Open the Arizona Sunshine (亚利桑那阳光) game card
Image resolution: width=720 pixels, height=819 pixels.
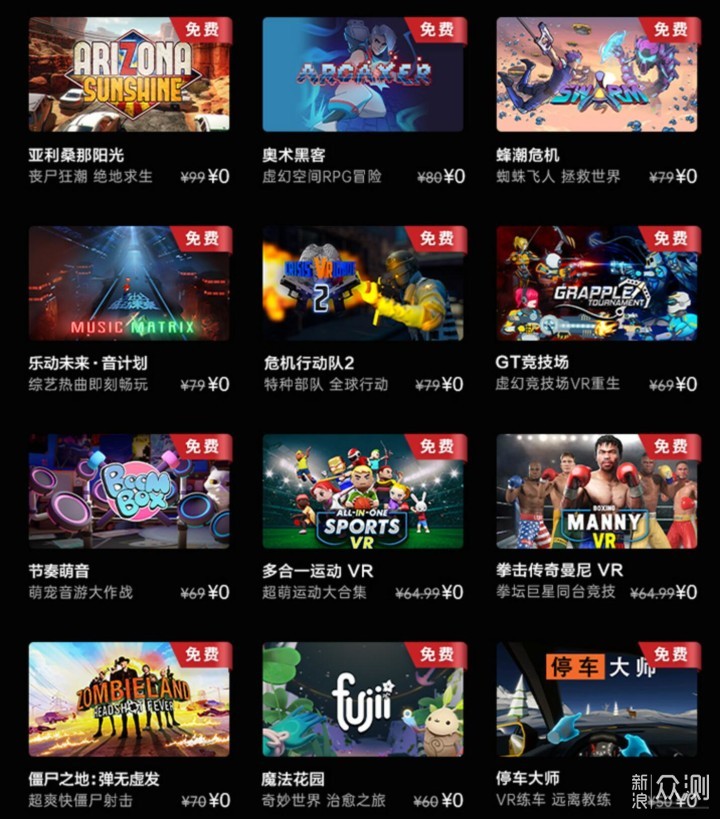point(129,75)
